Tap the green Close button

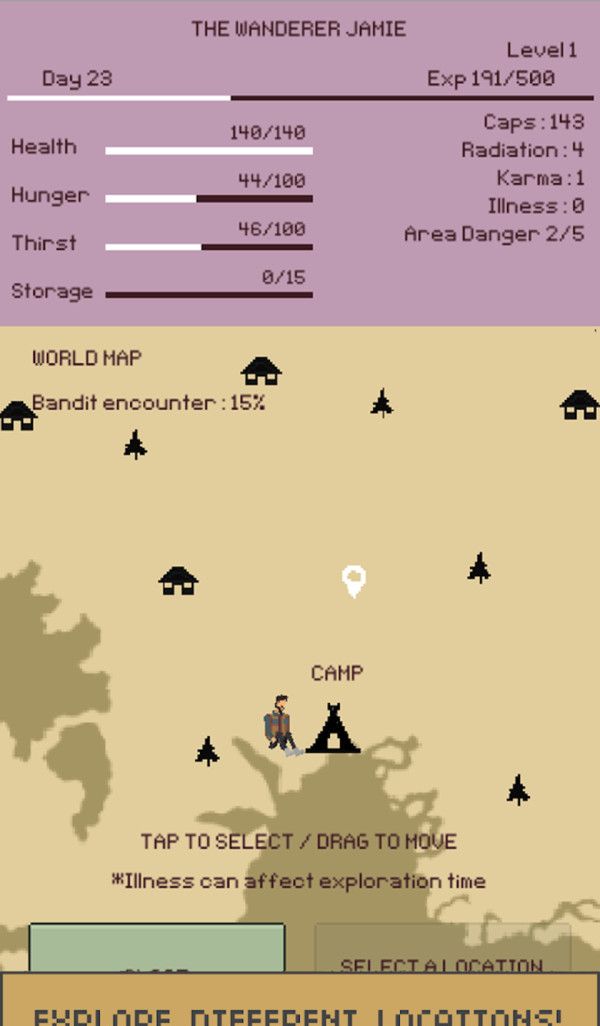[157, 948]
